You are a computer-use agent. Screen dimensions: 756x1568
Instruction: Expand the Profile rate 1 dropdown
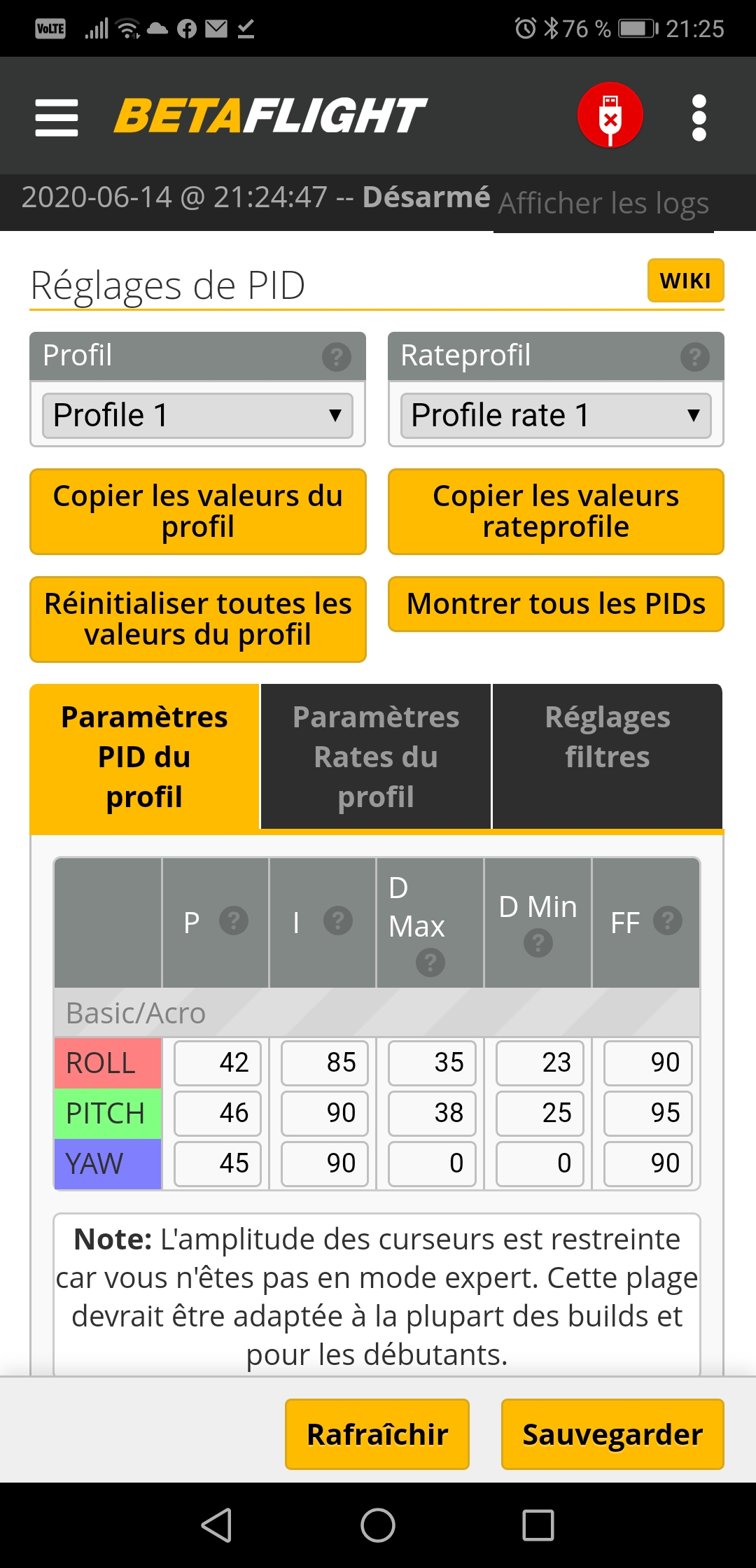(556, 415)
